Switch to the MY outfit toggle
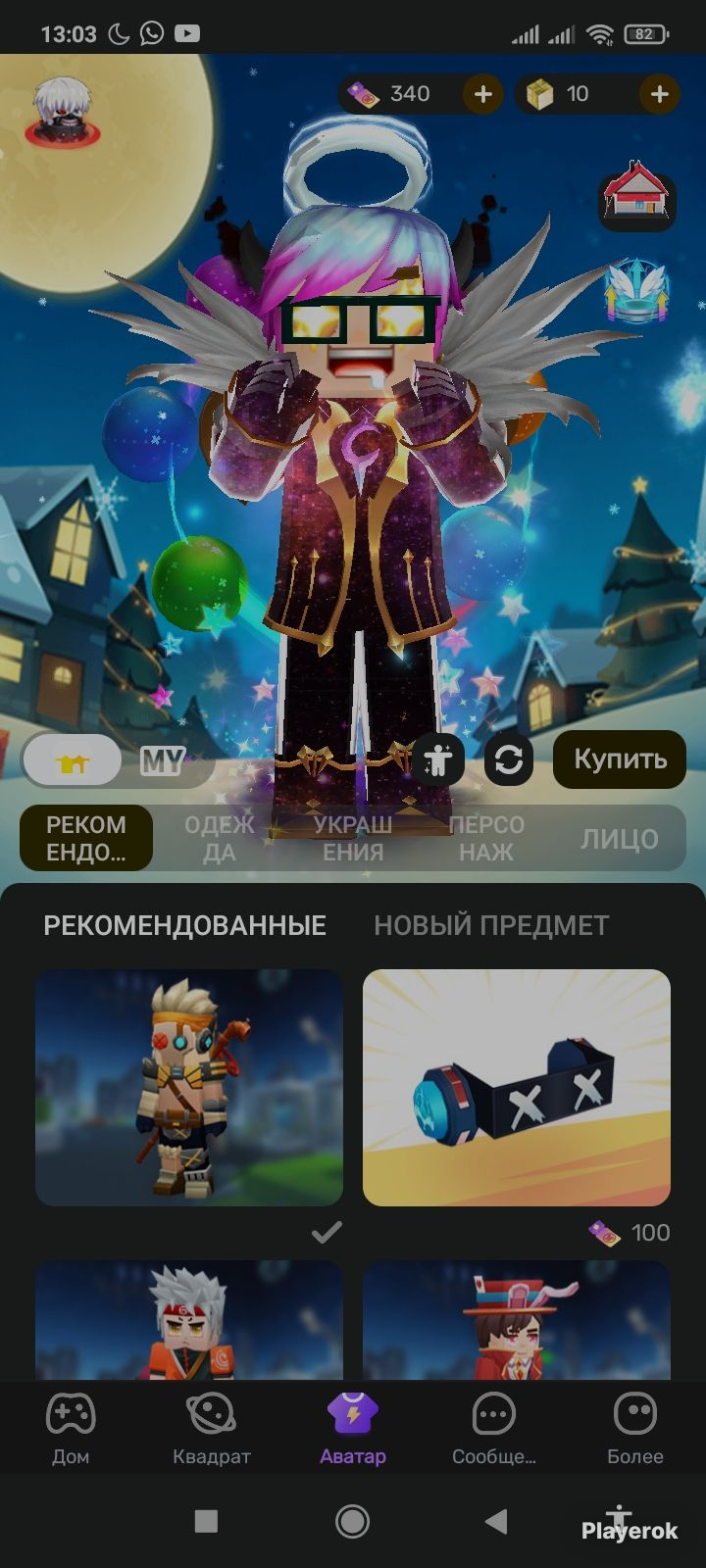 [x=163, y=760]
